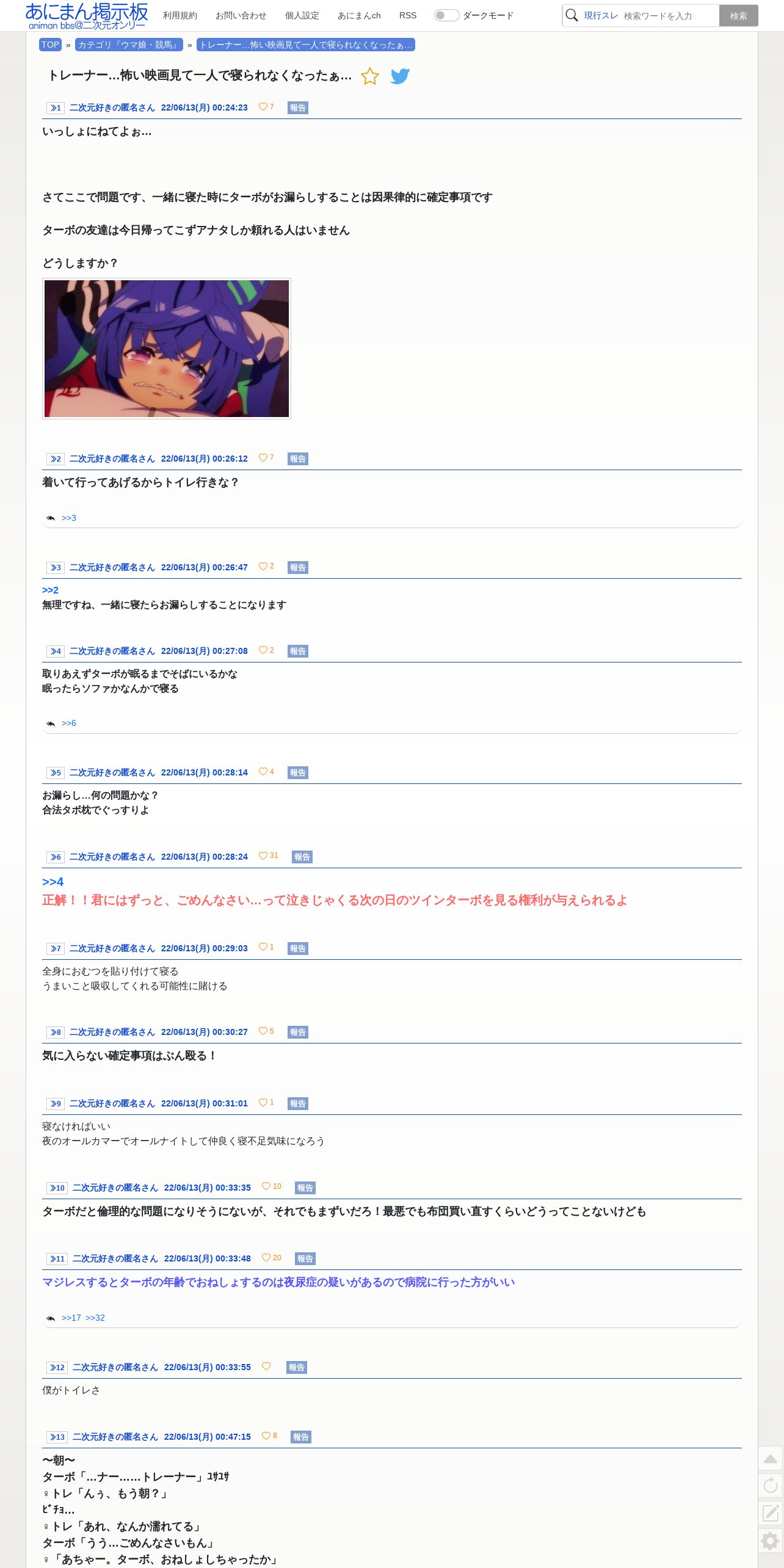The height and width of the screenshot is (1568, 784).
Task: Toggle the ダークモード switch
Action: point(446,15)
